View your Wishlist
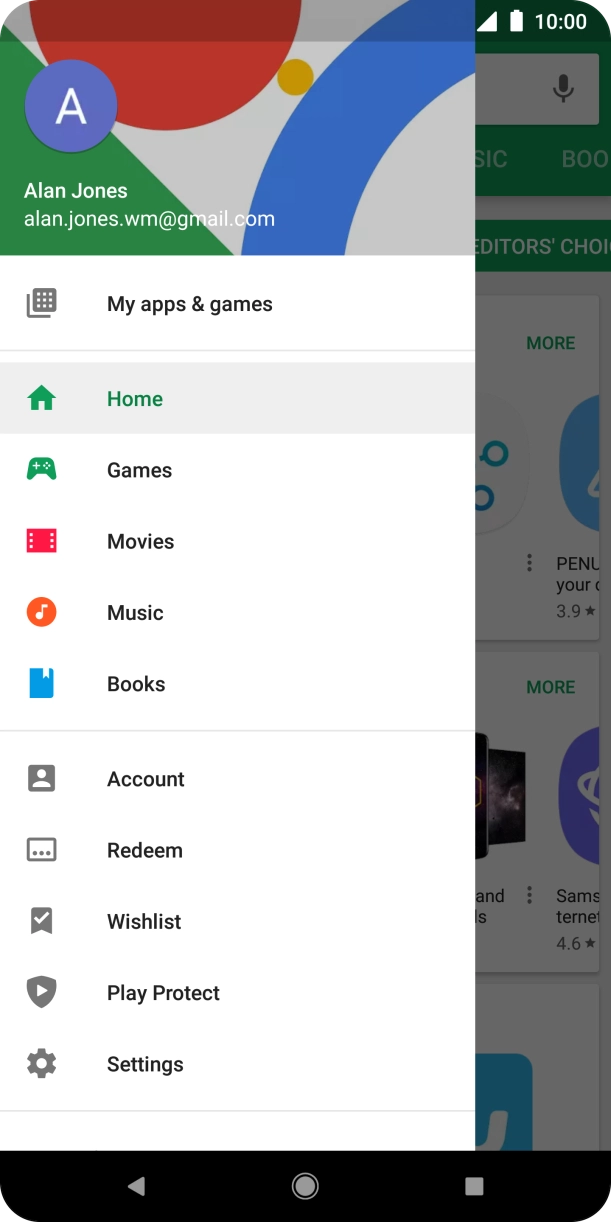The image size is (611, 1222). (237, 922)
